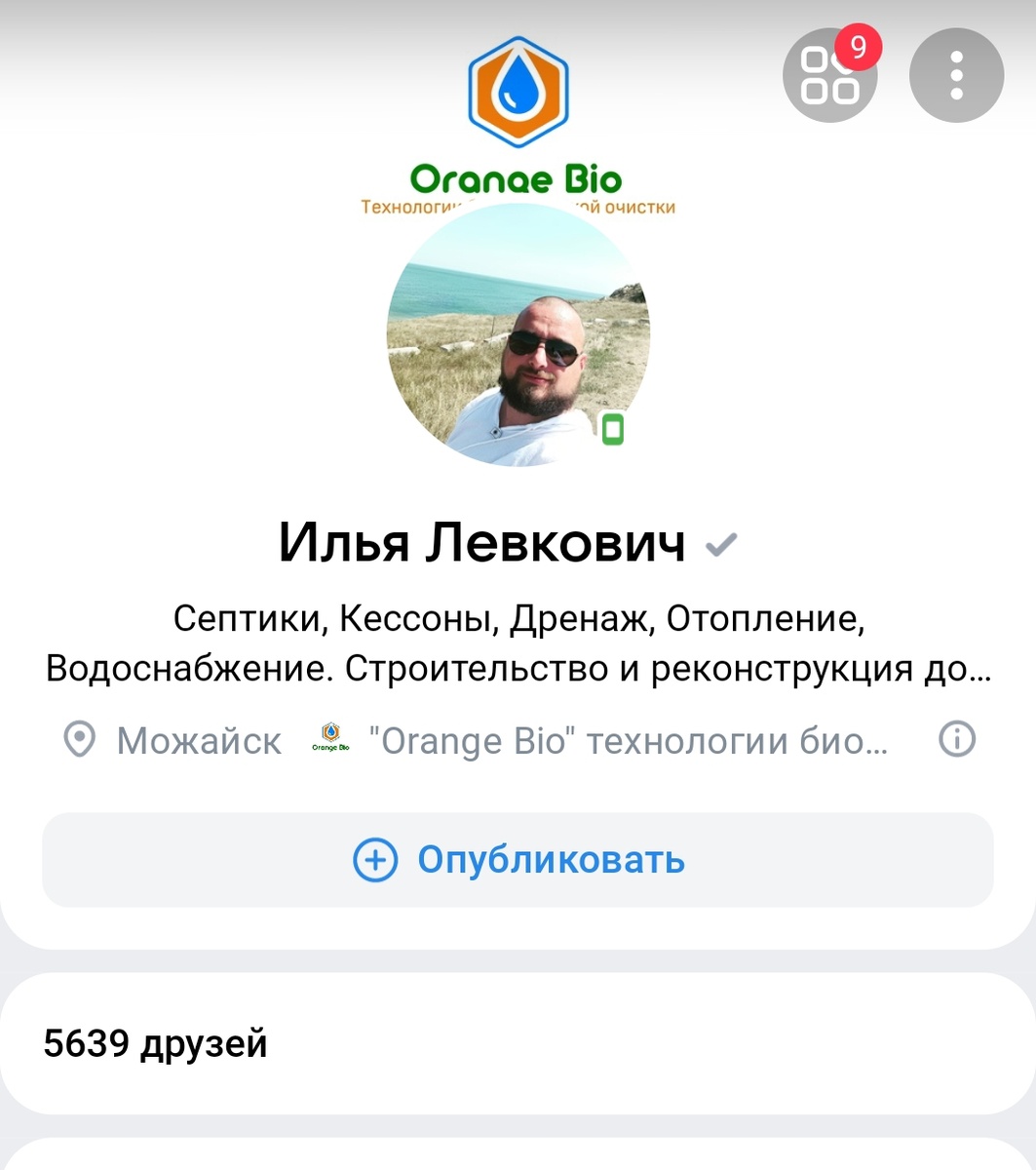The image size is (1036, 1170).
Task: Open the services grid icon with badge
Action: point(829,76)
